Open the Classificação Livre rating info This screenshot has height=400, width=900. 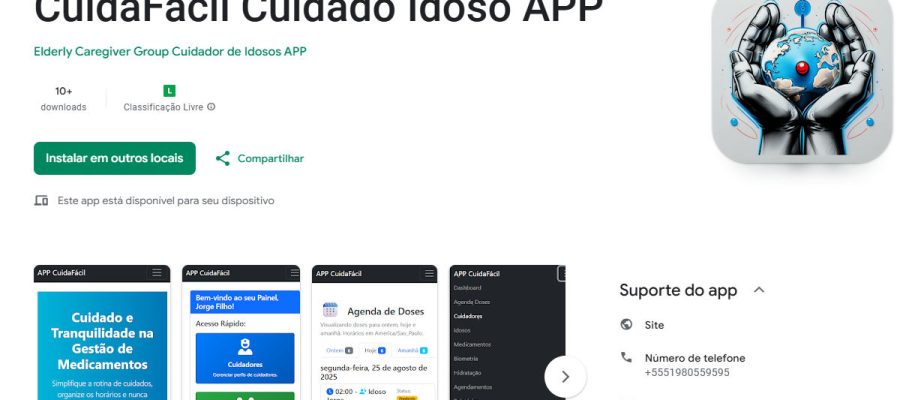pos(211,107)
